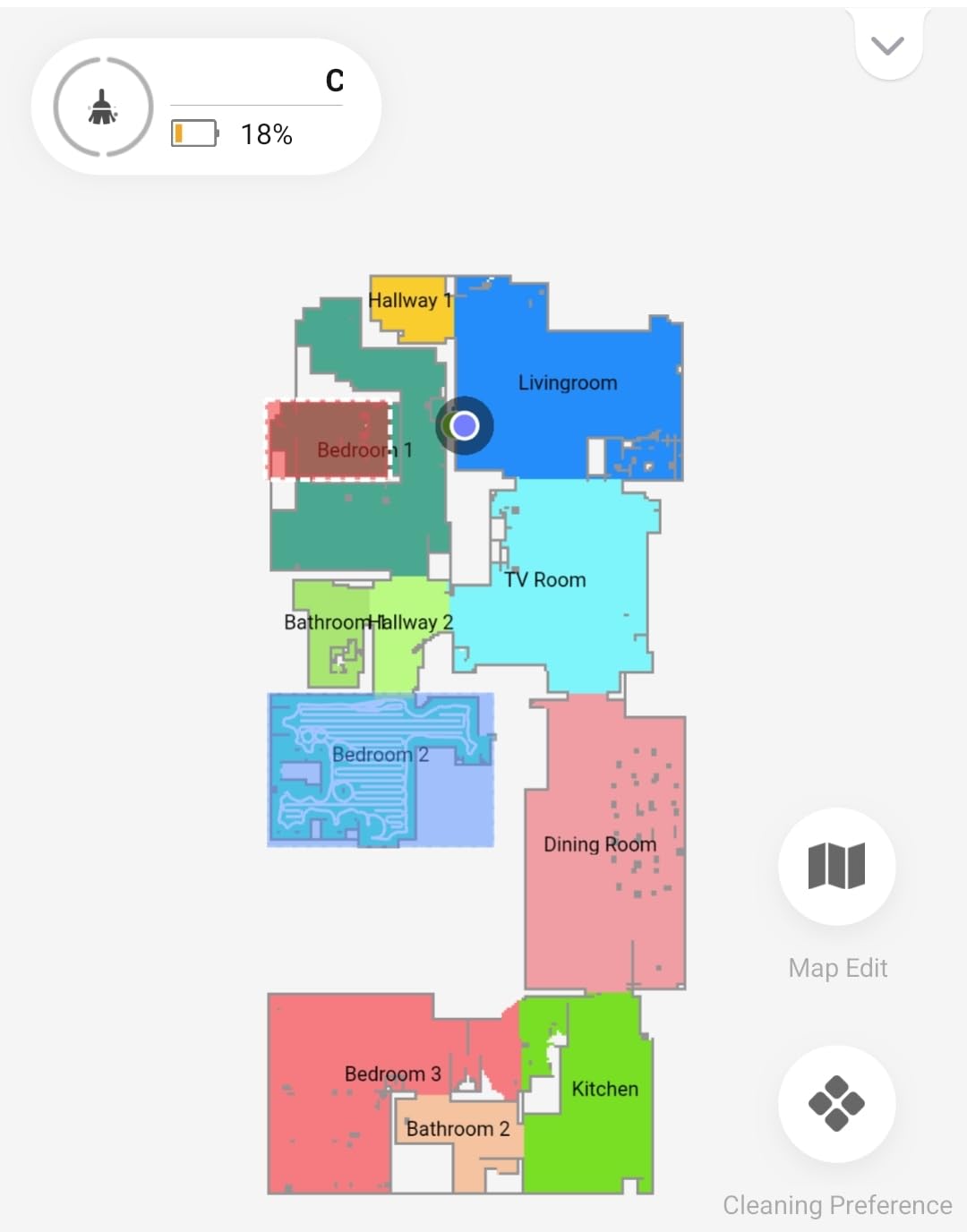Select Bedroom 2 on the map
967x1232 pixels.
point(380,755)
